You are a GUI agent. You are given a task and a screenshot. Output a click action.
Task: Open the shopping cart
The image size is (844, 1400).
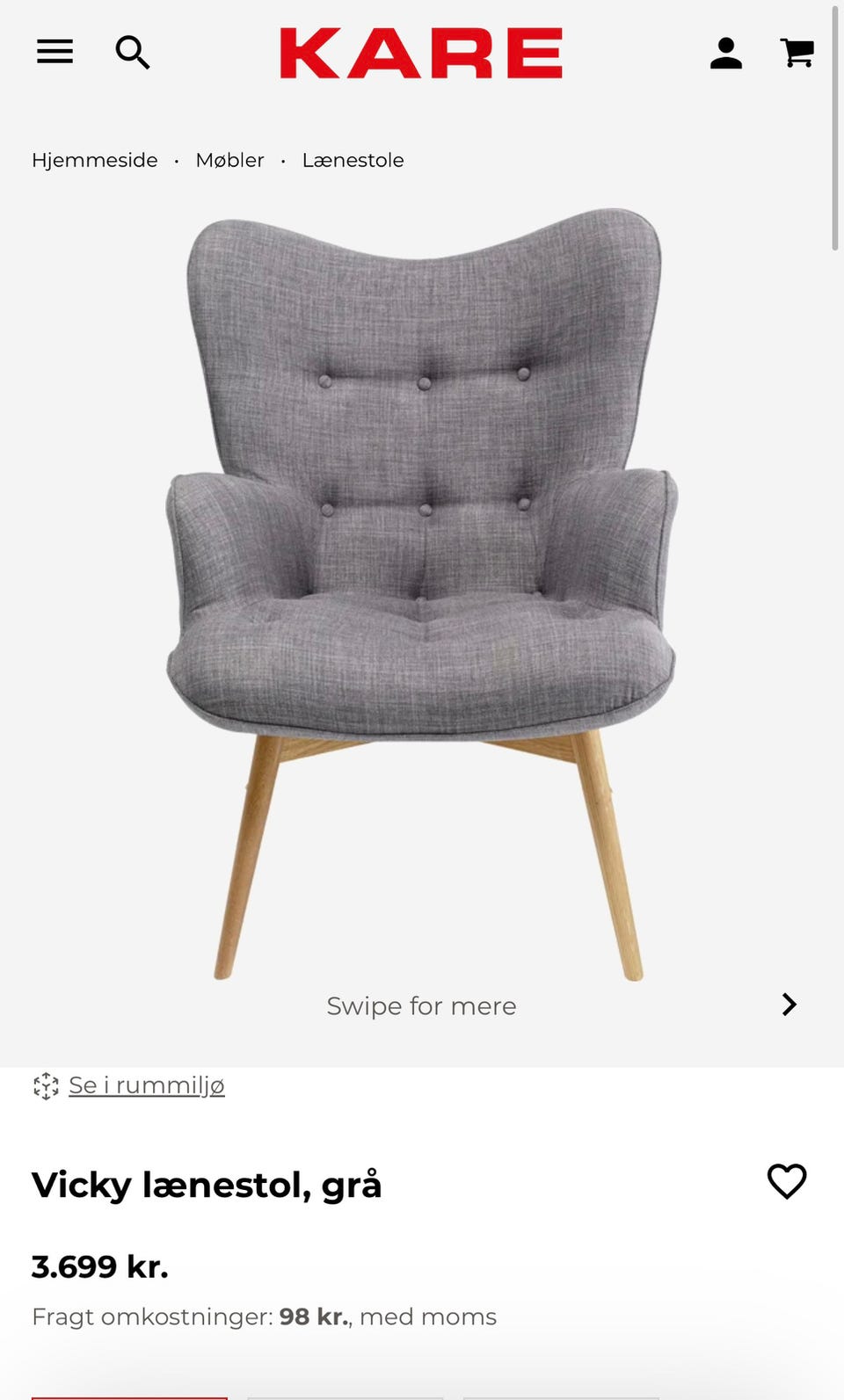tap(797, 53)
